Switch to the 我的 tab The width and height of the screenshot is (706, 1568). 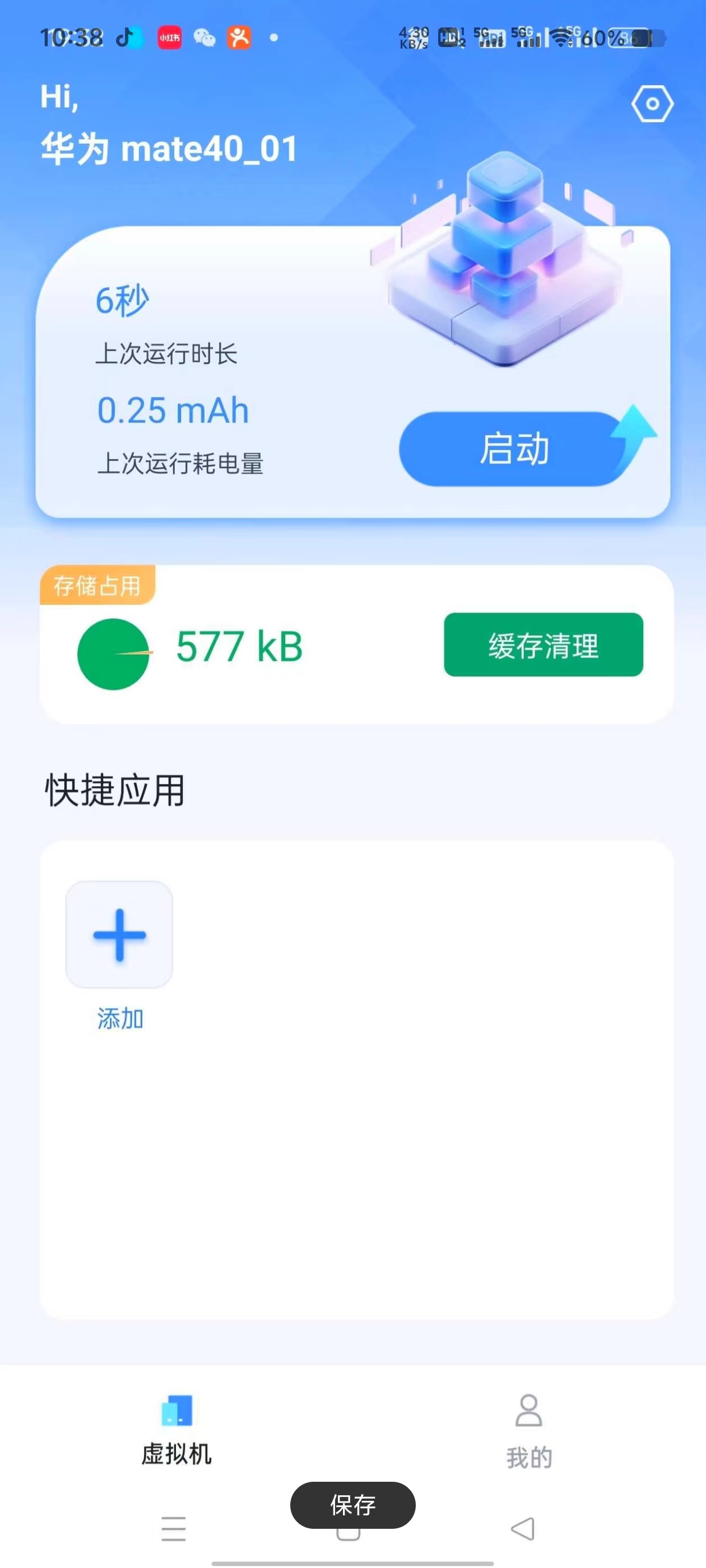click(x=529, y=1432)
